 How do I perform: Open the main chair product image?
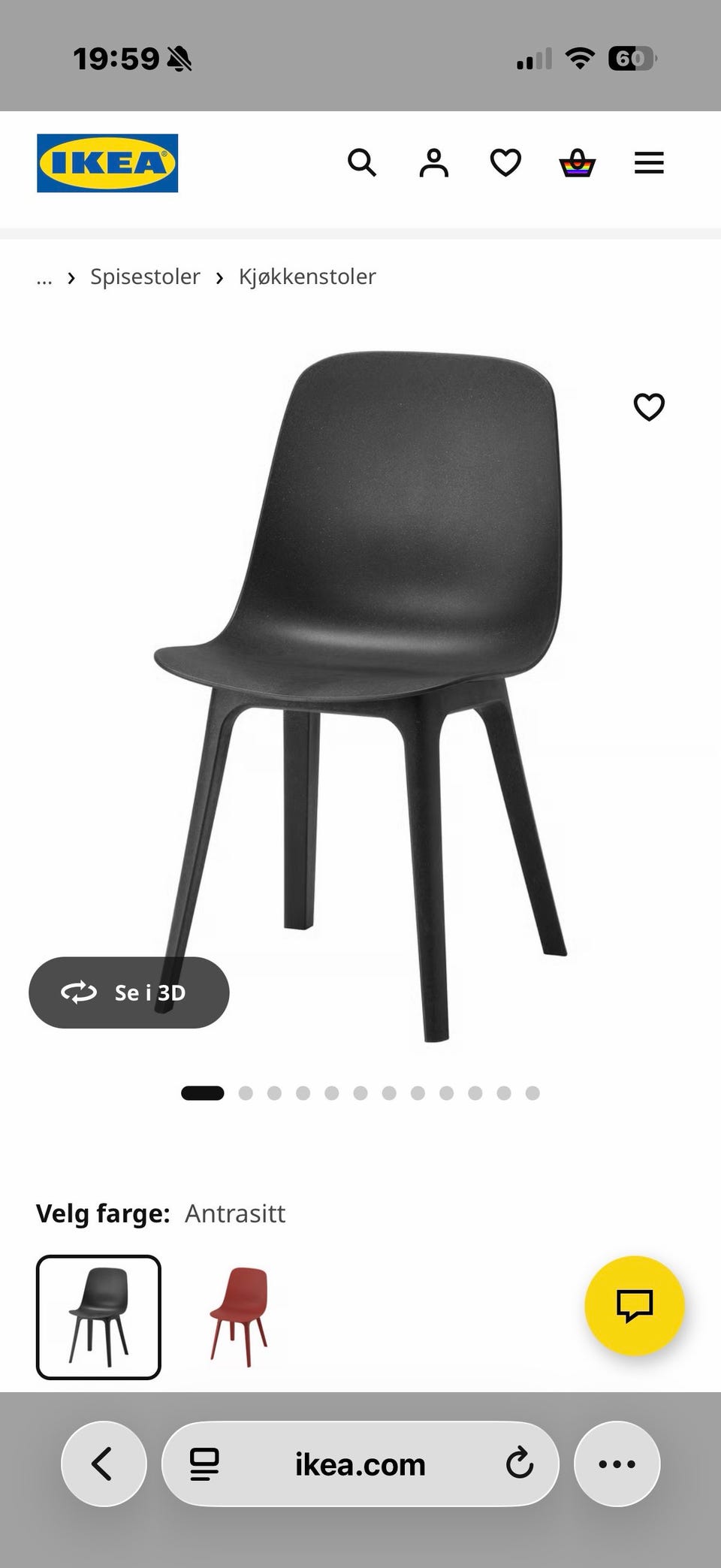(360, 695)
